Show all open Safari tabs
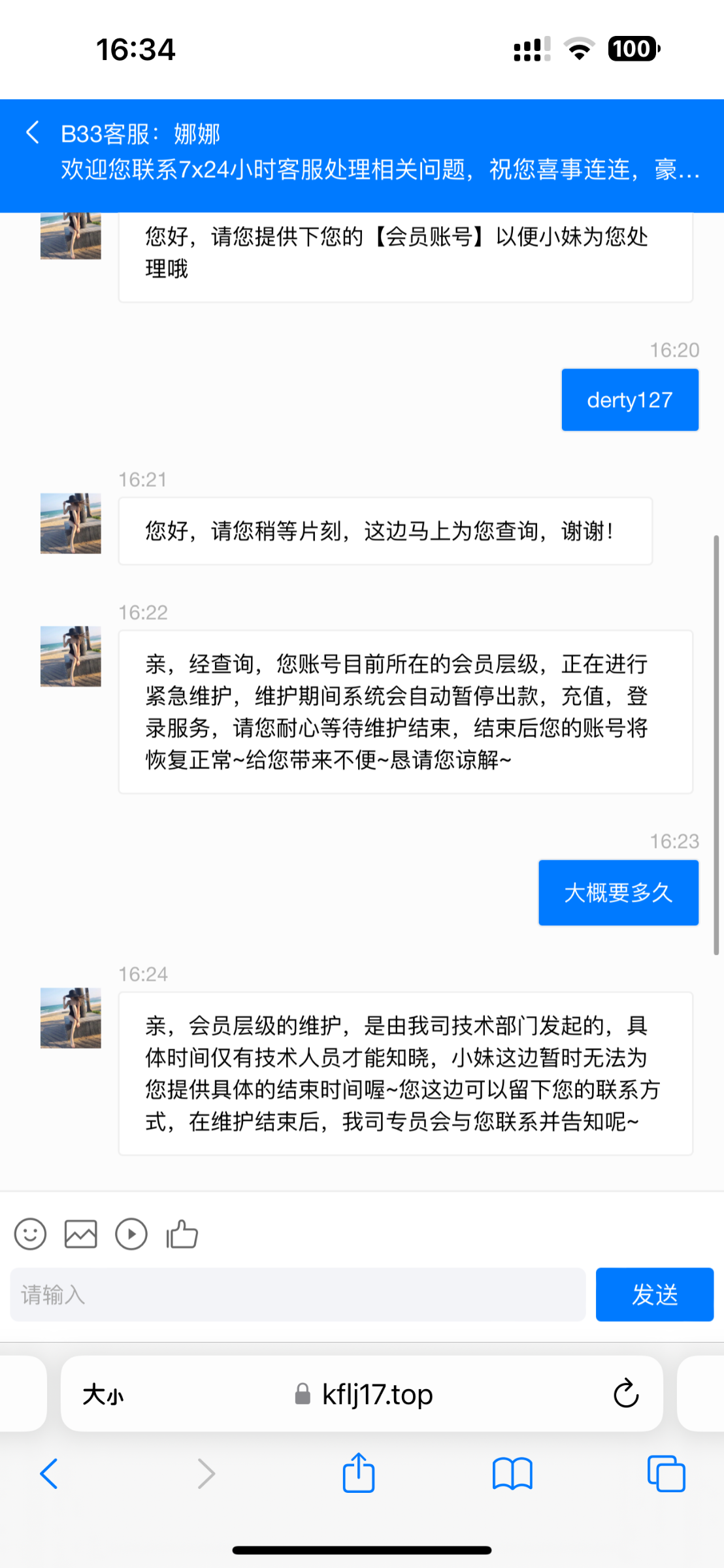The image size is (724, 1568). coord(666,1474)
